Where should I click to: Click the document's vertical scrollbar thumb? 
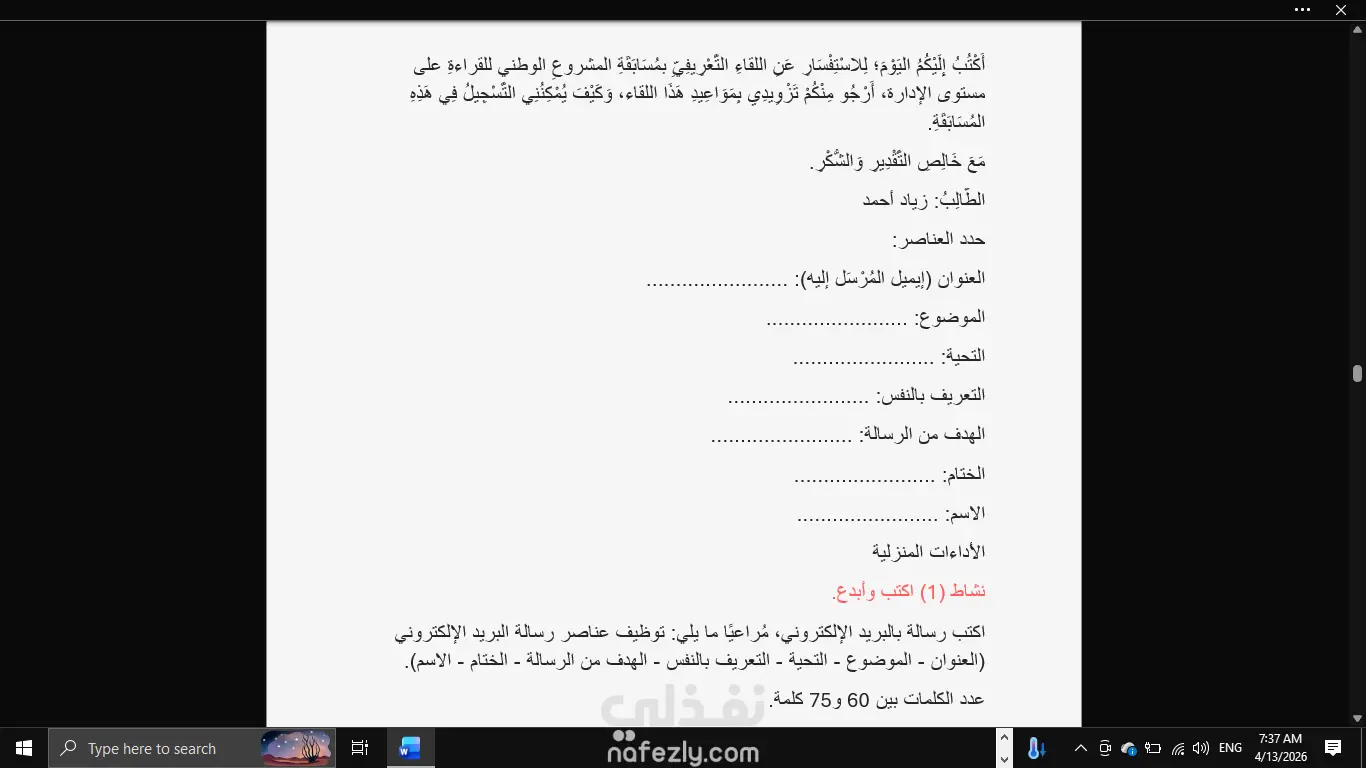point(1357,373)
